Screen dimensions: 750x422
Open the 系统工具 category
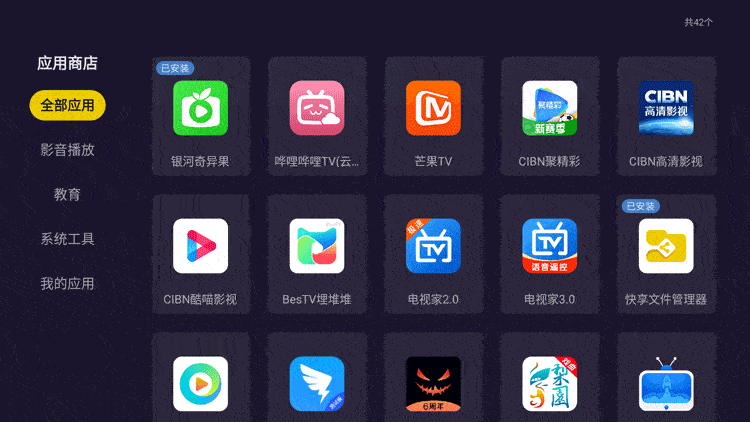click(67, 239)
